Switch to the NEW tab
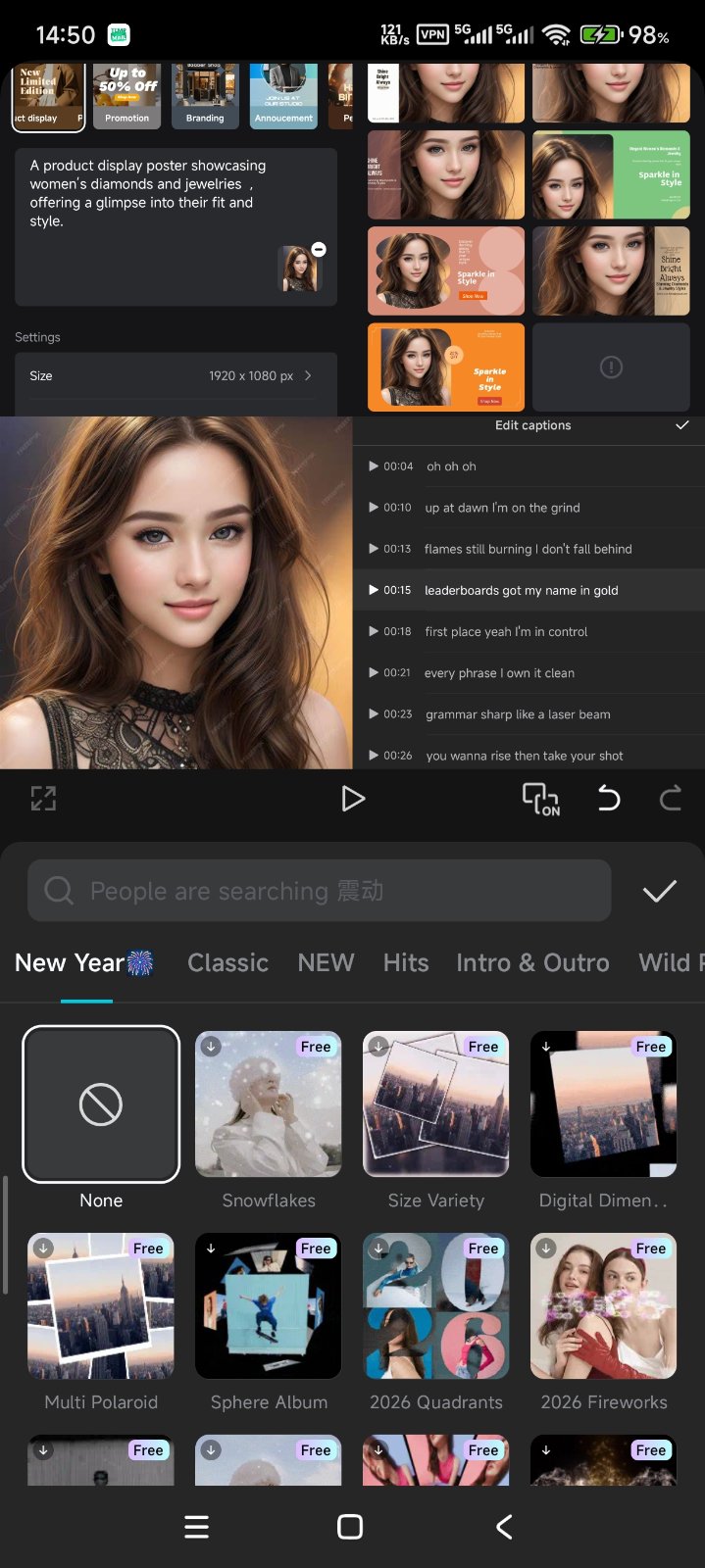Viewport: 705px width, 1568px height. tap(326, 962)
